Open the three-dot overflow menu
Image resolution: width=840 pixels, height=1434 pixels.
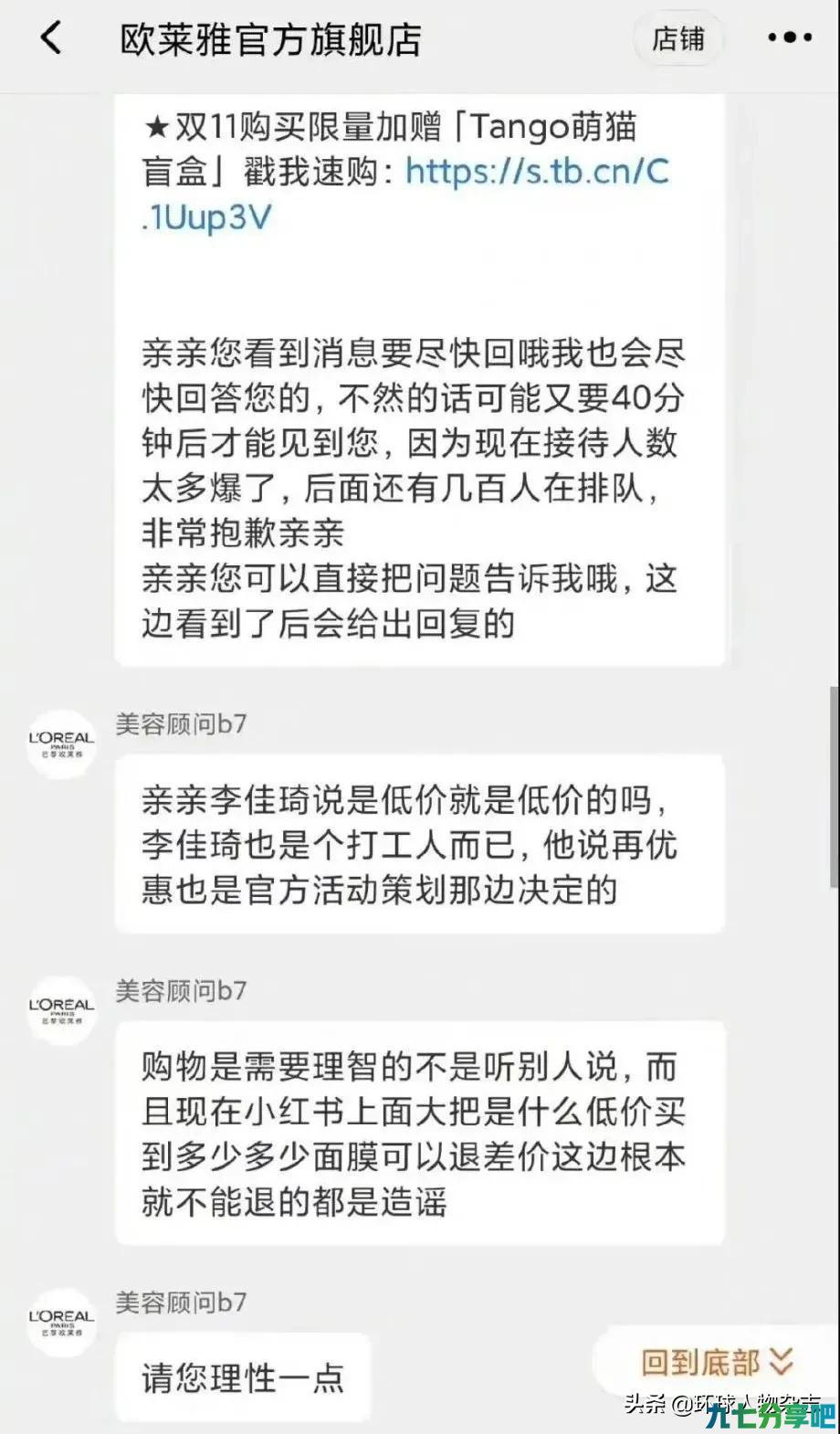790,38
